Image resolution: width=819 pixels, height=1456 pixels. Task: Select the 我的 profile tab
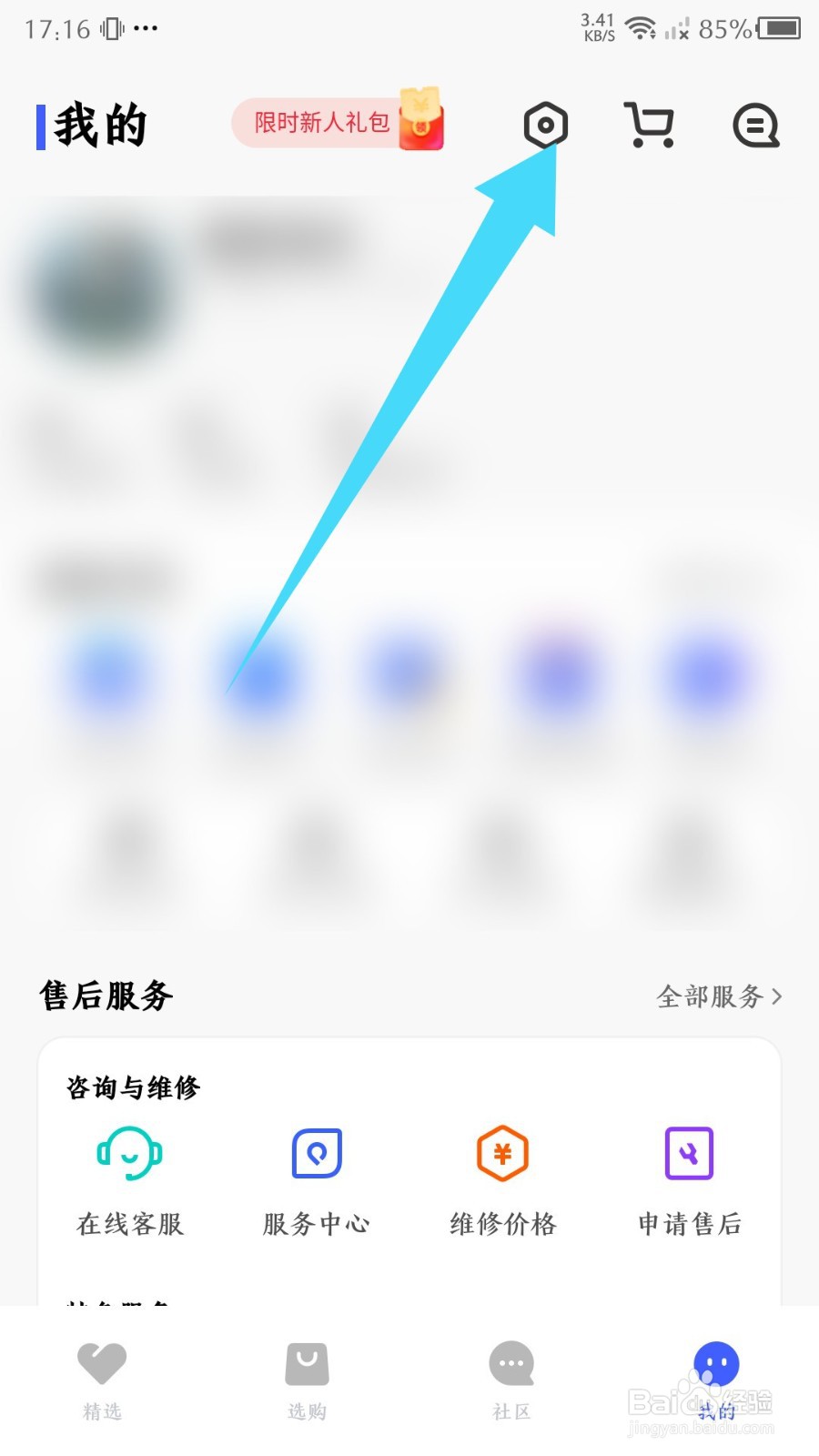point(715,1383)
